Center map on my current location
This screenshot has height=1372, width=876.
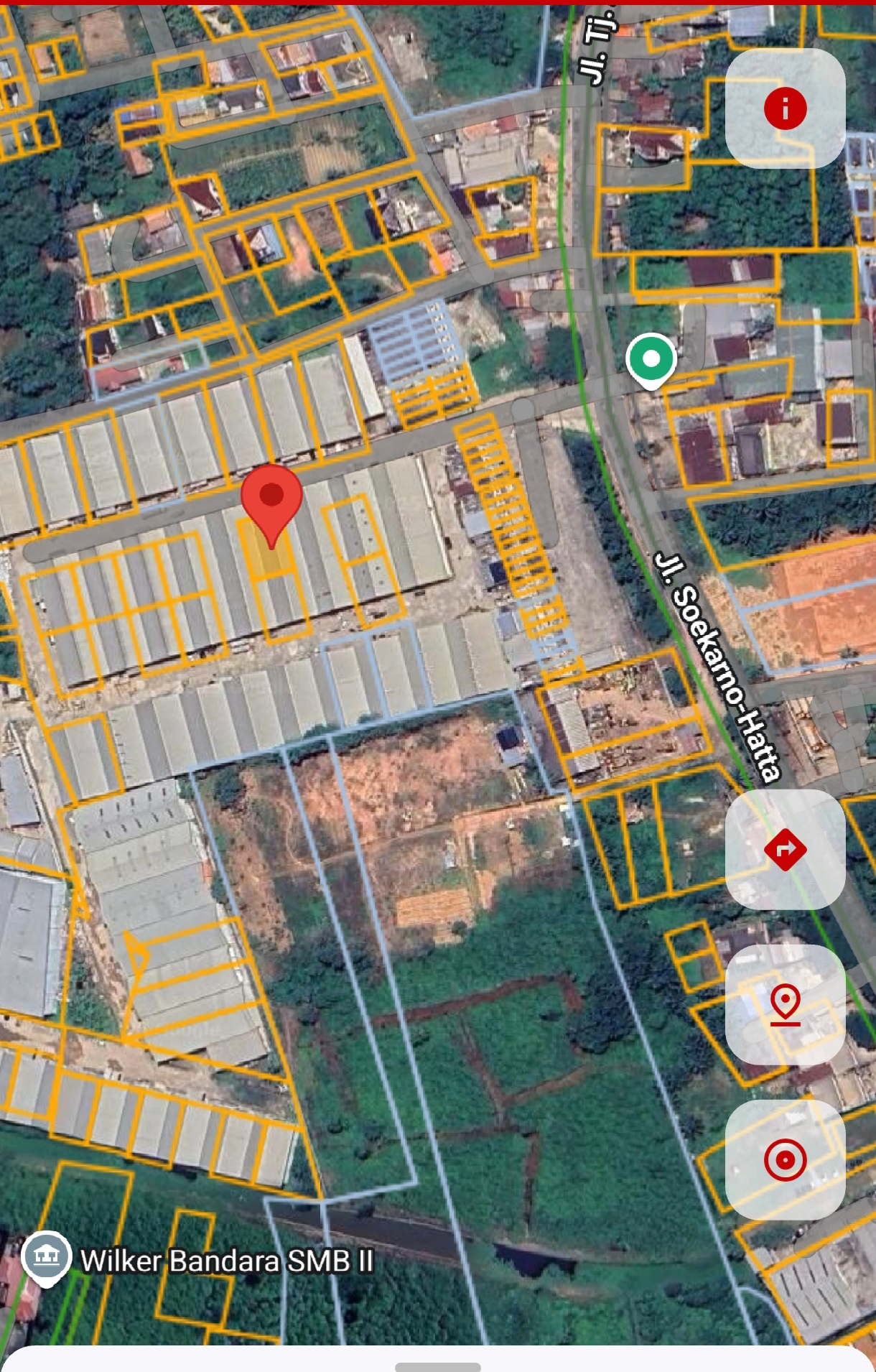point(785,1159)
